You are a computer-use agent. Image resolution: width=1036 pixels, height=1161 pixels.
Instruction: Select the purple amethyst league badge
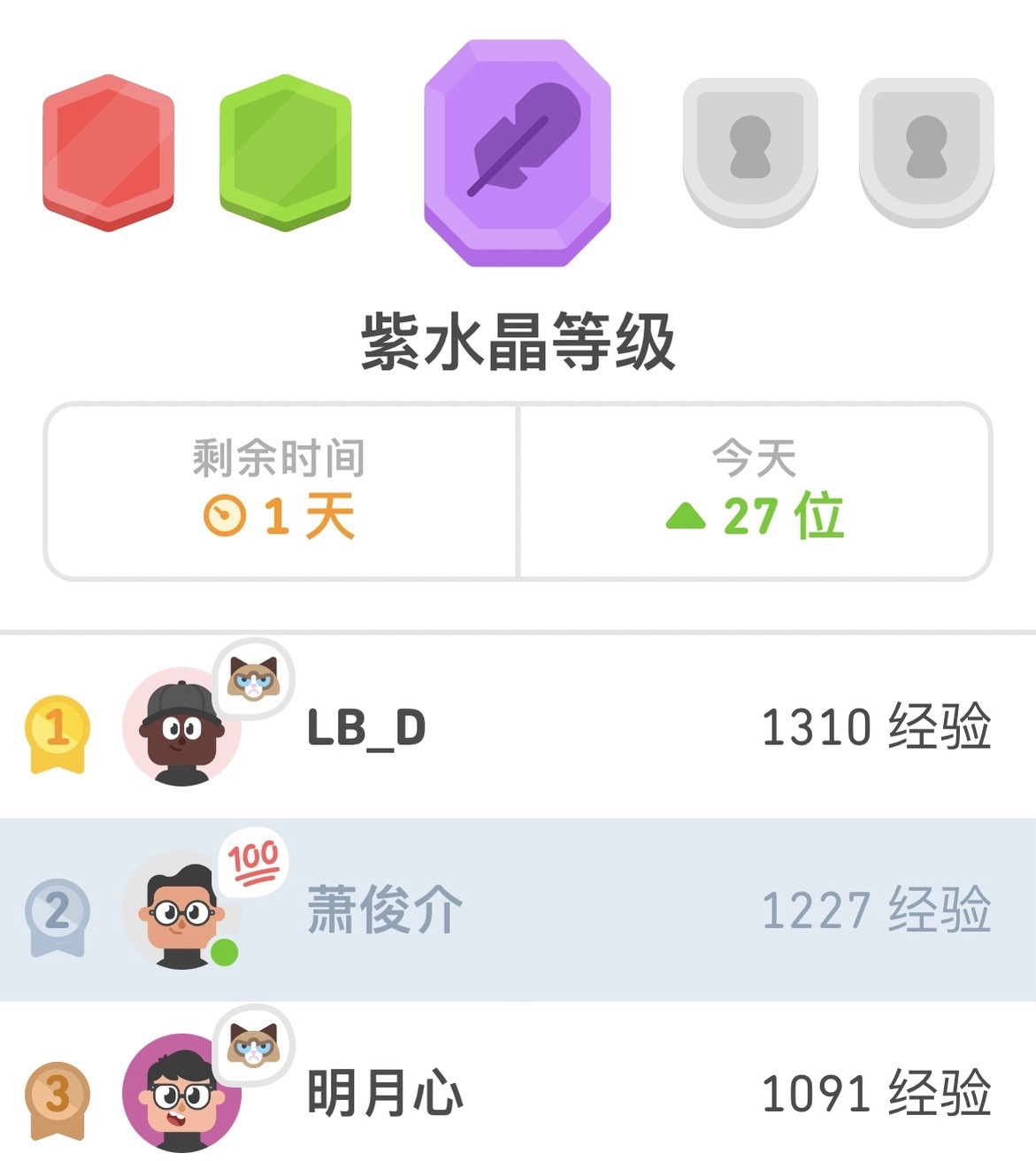click(518, 152)
